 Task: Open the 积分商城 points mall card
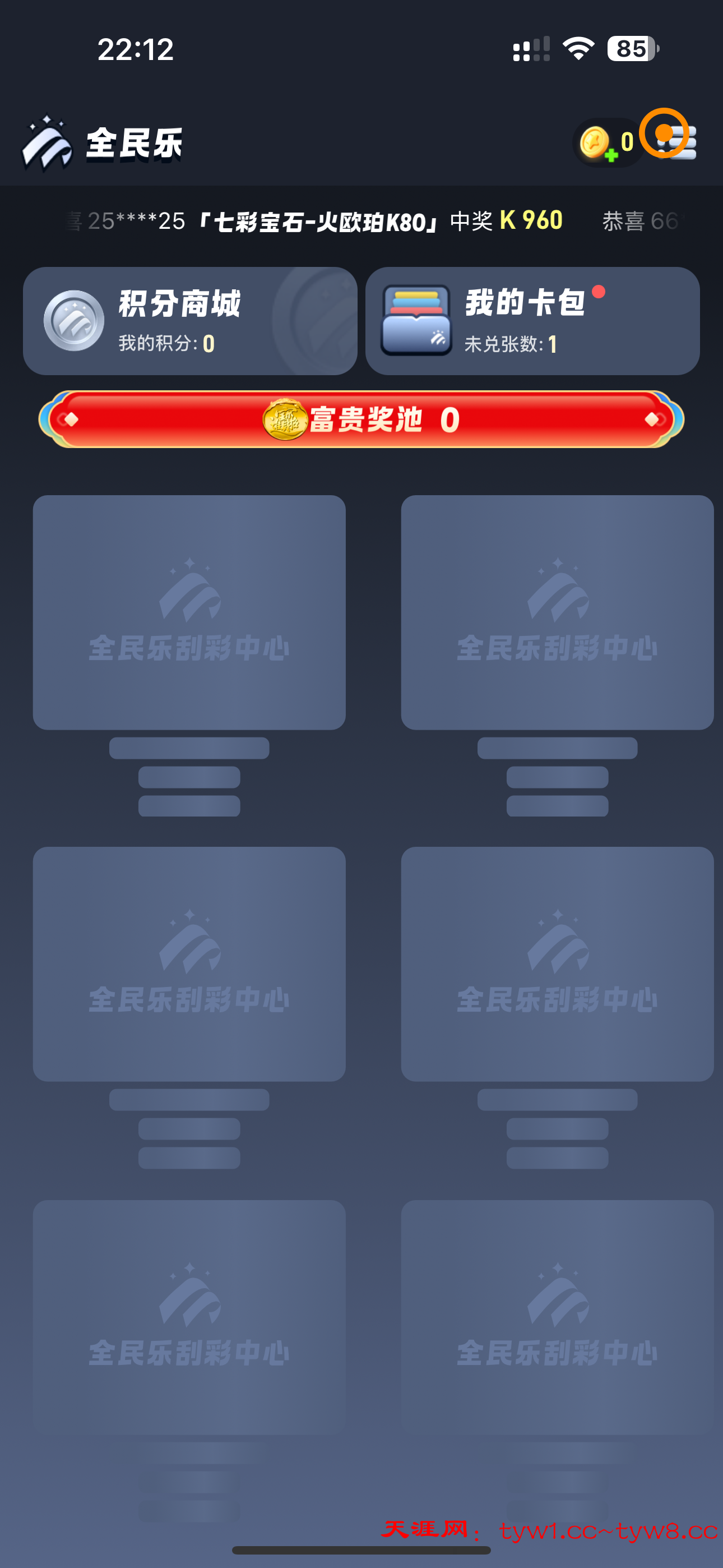(x=190, y=321)
